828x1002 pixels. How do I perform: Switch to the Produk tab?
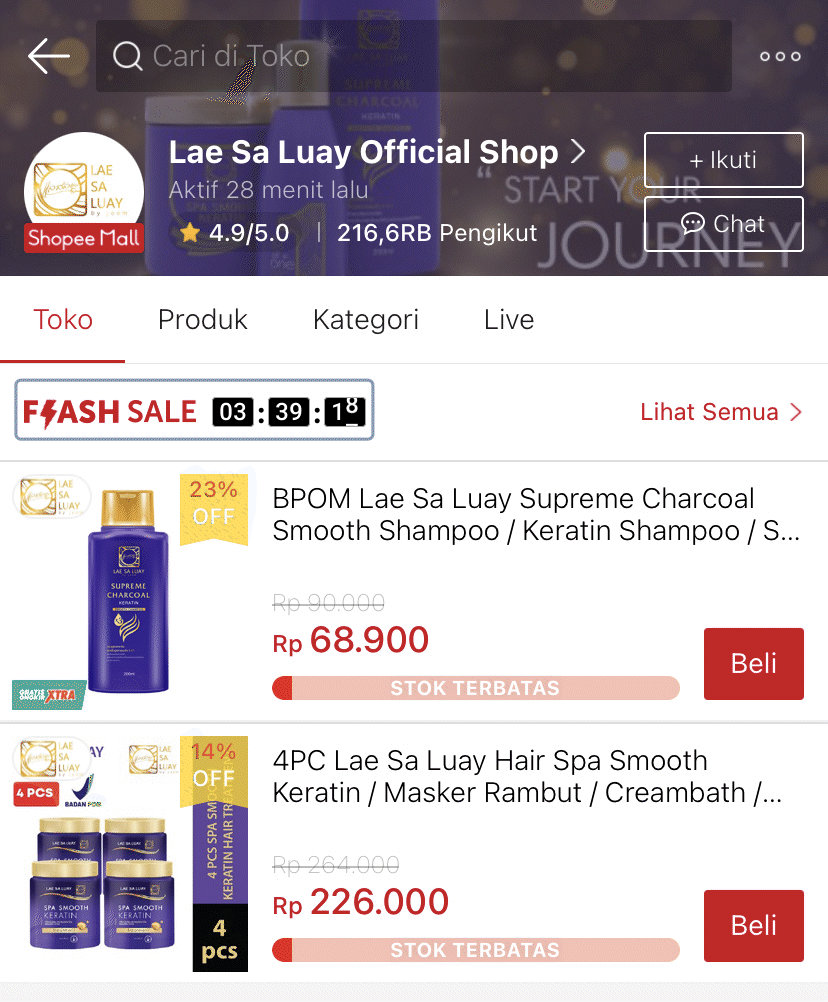[x=202, y=319]
